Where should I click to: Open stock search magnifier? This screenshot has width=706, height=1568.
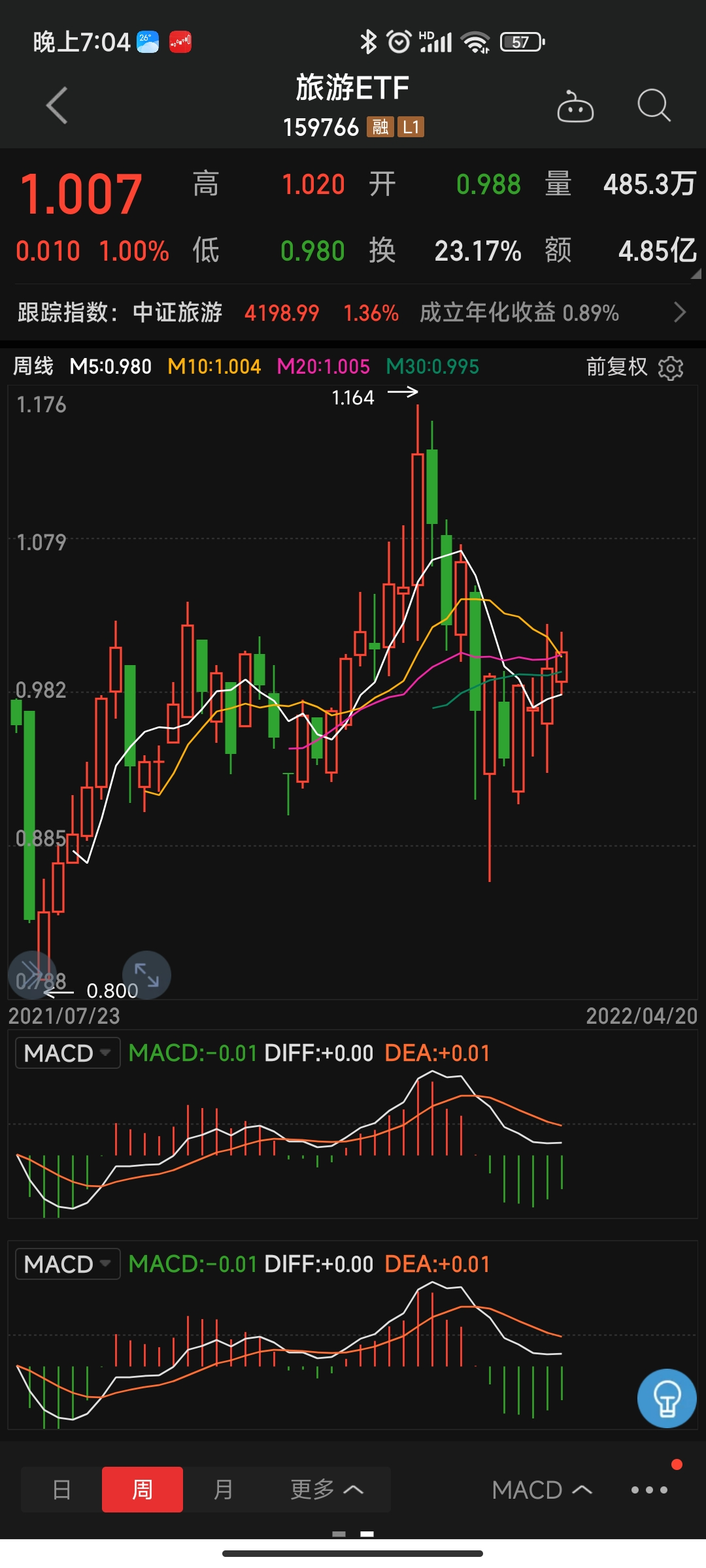point(654,106)
